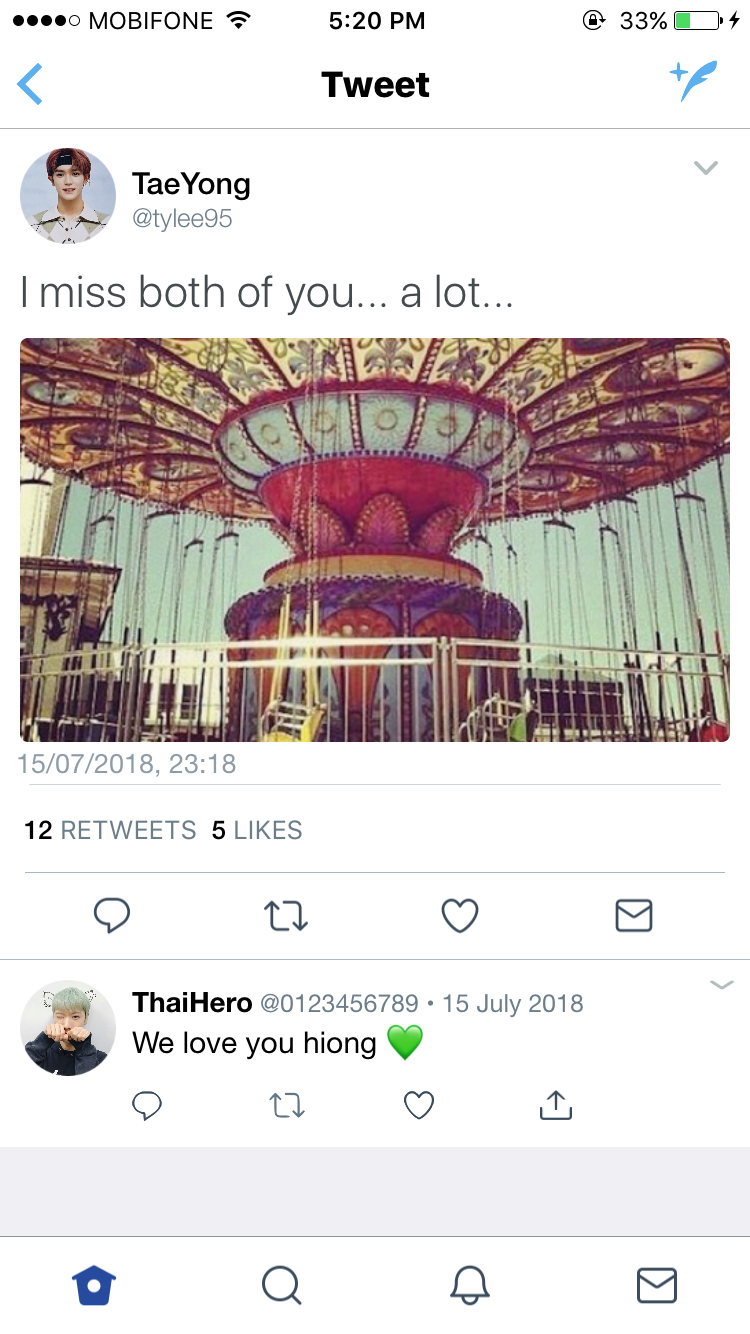Compose a new tweet with feather icon
Viewport: 750px width, 1334px height.
tap(693, 82)
